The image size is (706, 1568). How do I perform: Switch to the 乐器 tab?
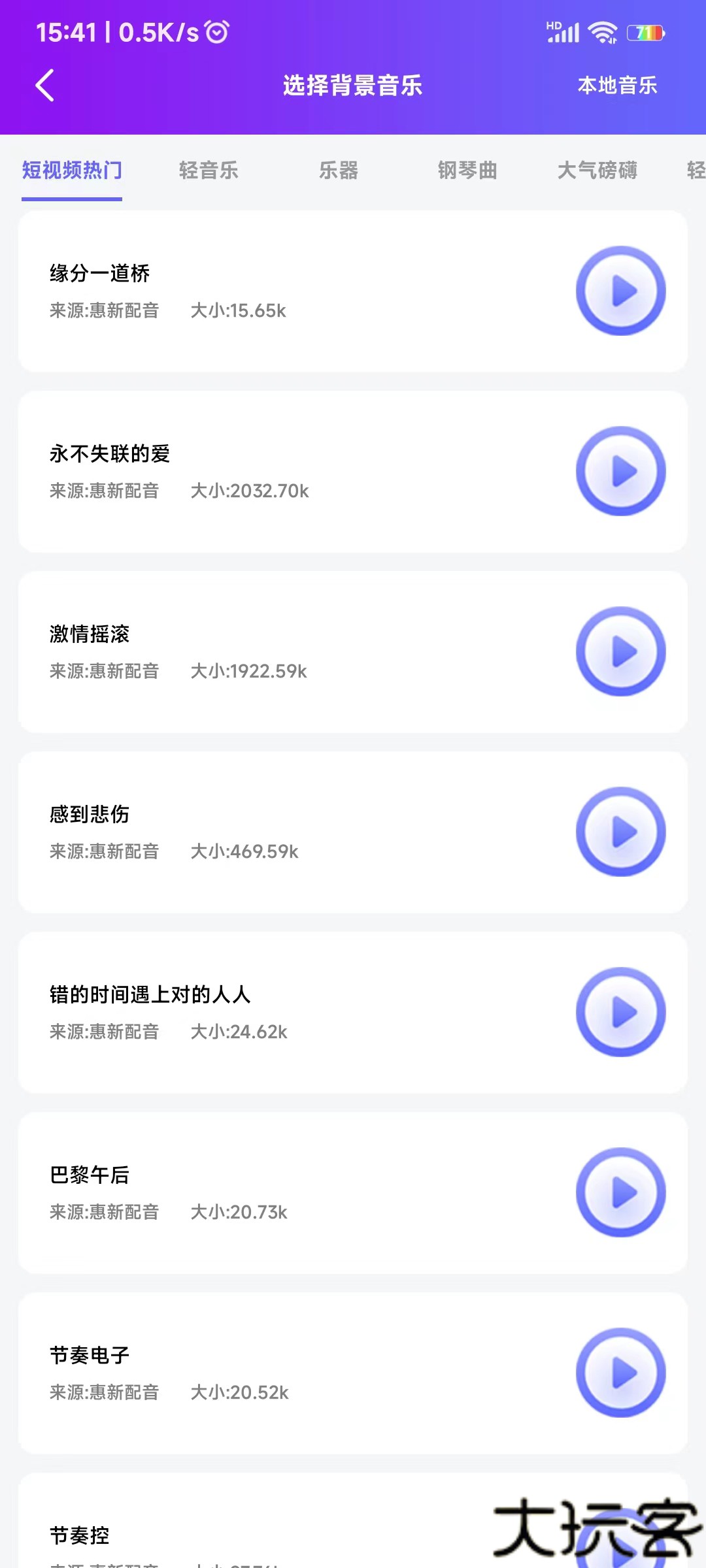point(337,171)
